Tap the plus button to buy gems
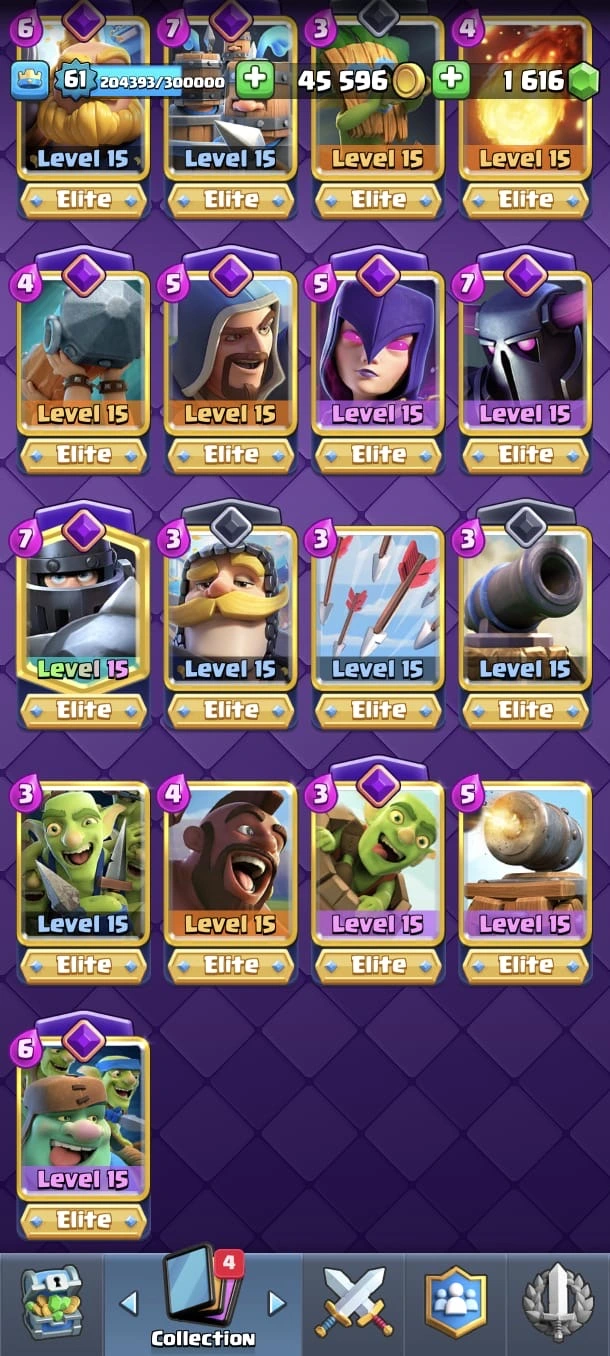610x1356 pixels. coord(451,79)
